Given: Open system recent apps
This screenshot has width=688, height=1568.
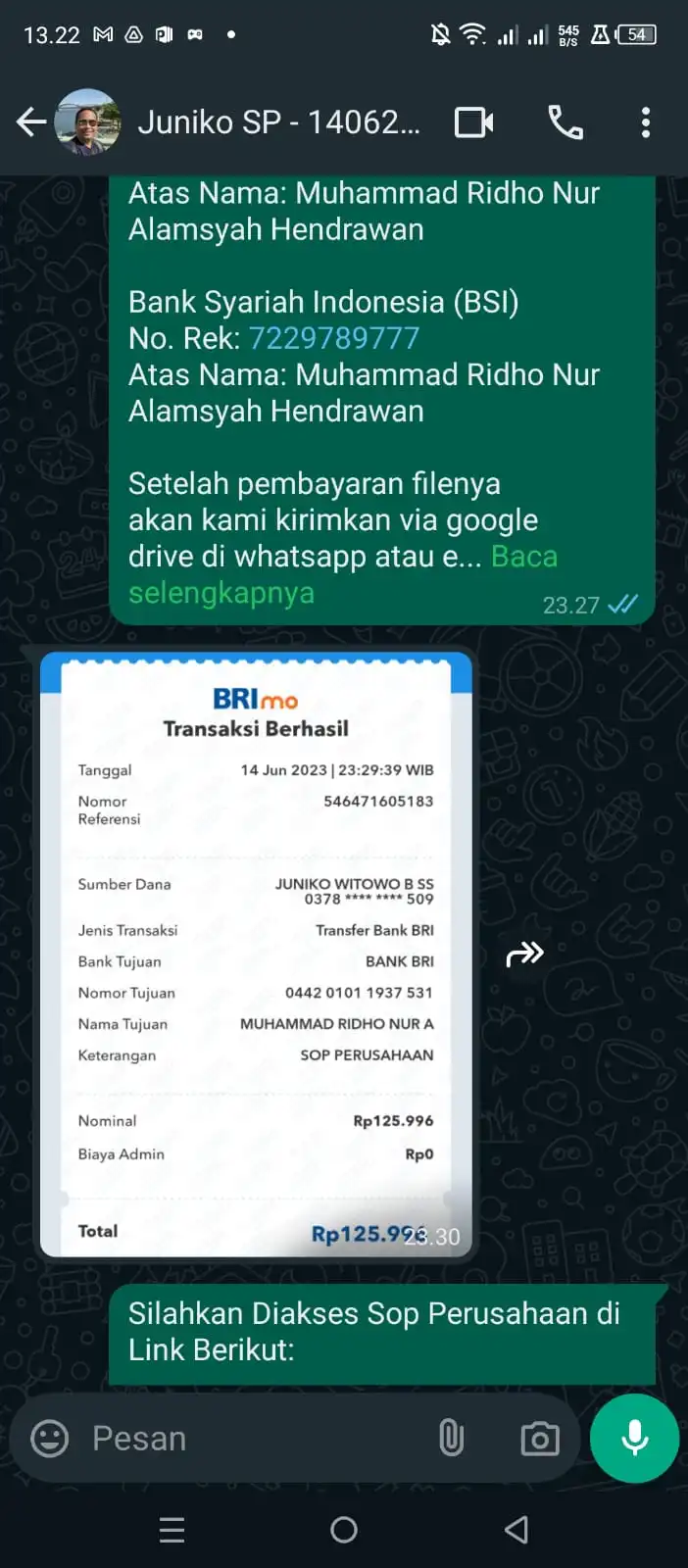Looking at the screenshot, I should tap(172, 1530).
